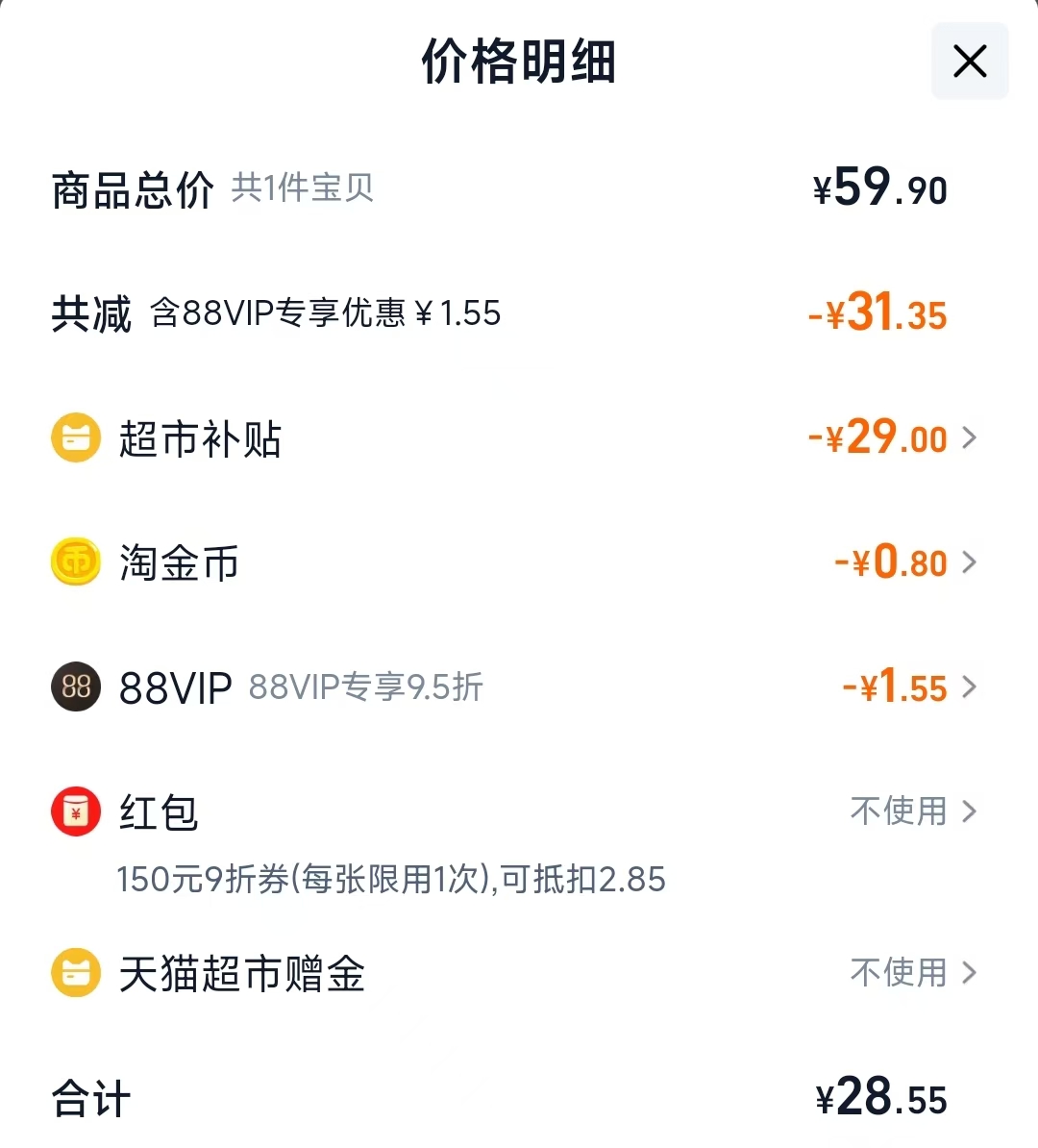Click the 超市补贴 yellow wallet icon
Image resolution: width=1038 pixels, height=1148 pixels.
pyautogui.click(x=75, y=437)
